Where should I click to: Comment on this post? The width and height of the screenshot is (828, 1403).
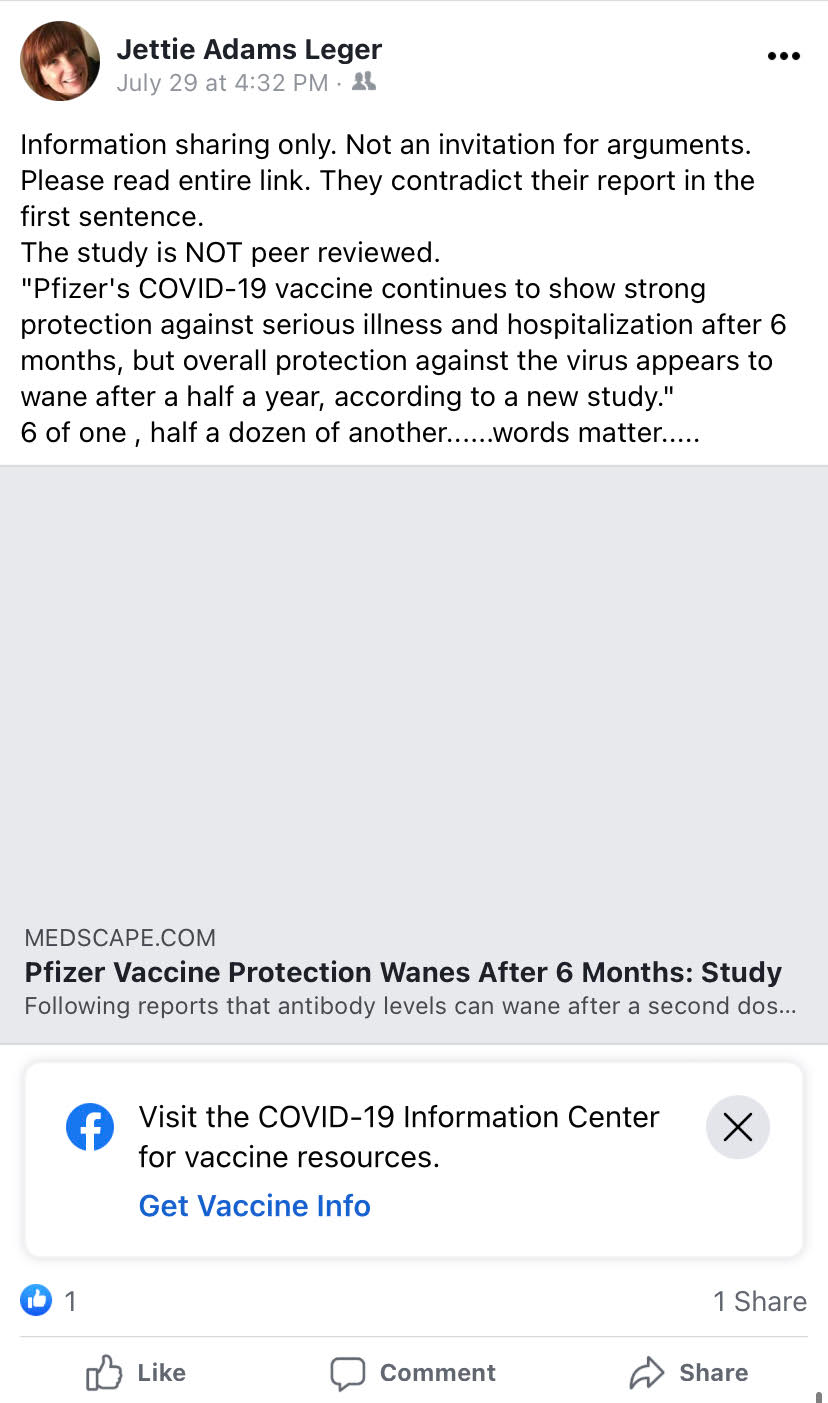coord(413,1373)
